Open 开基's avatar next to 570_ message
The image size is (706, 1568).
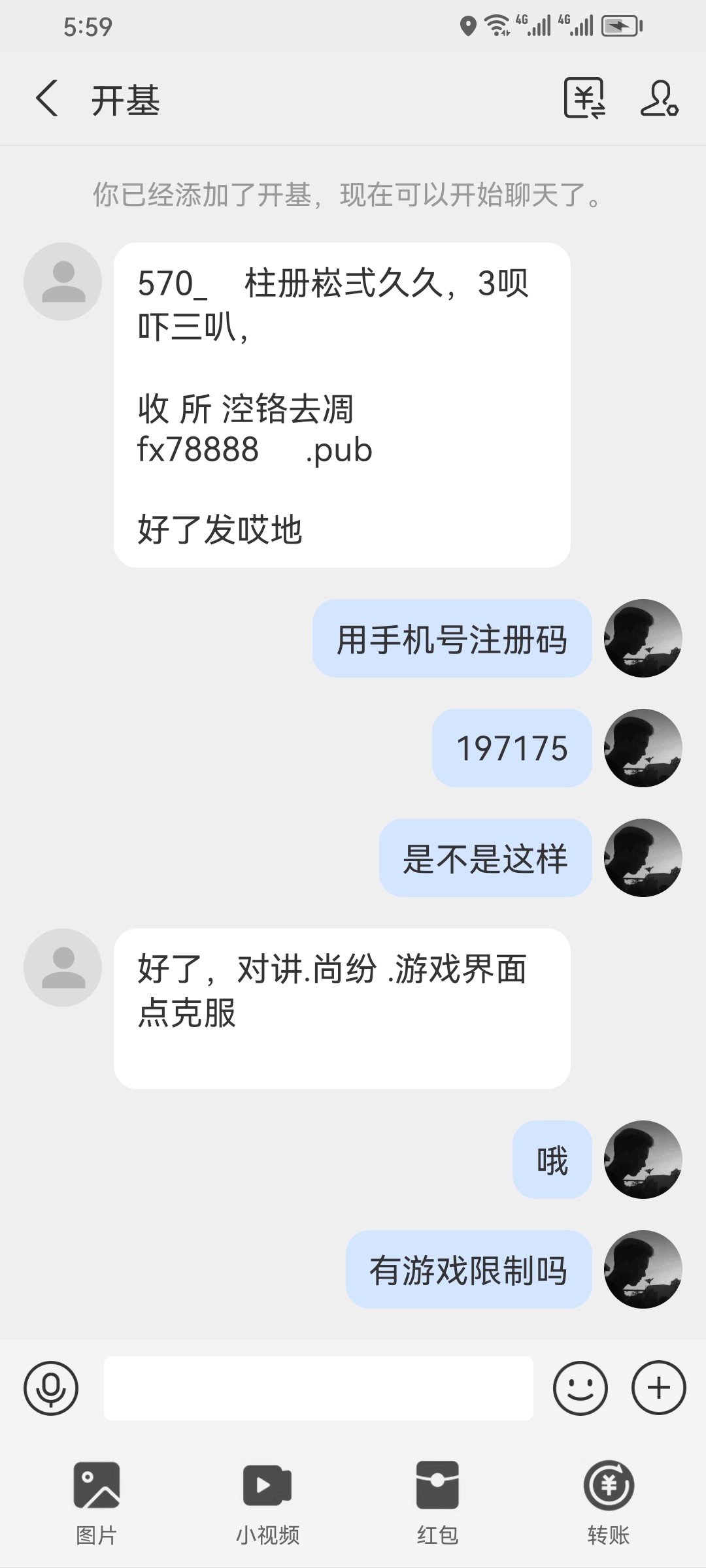(x=63, y=282)
